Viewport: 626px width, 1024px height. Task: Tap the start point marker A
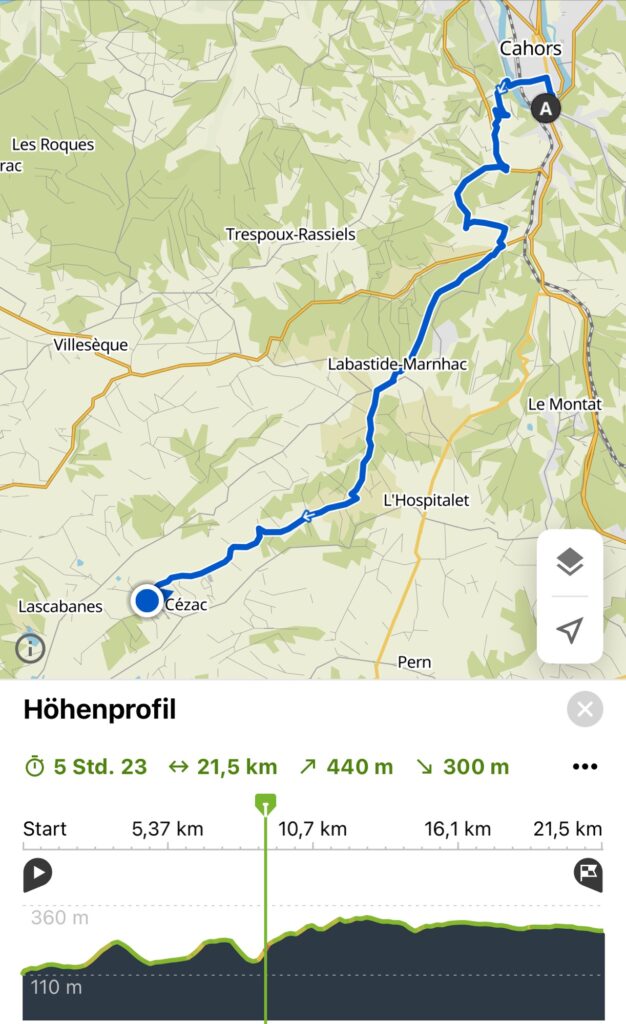pos(545,108)
